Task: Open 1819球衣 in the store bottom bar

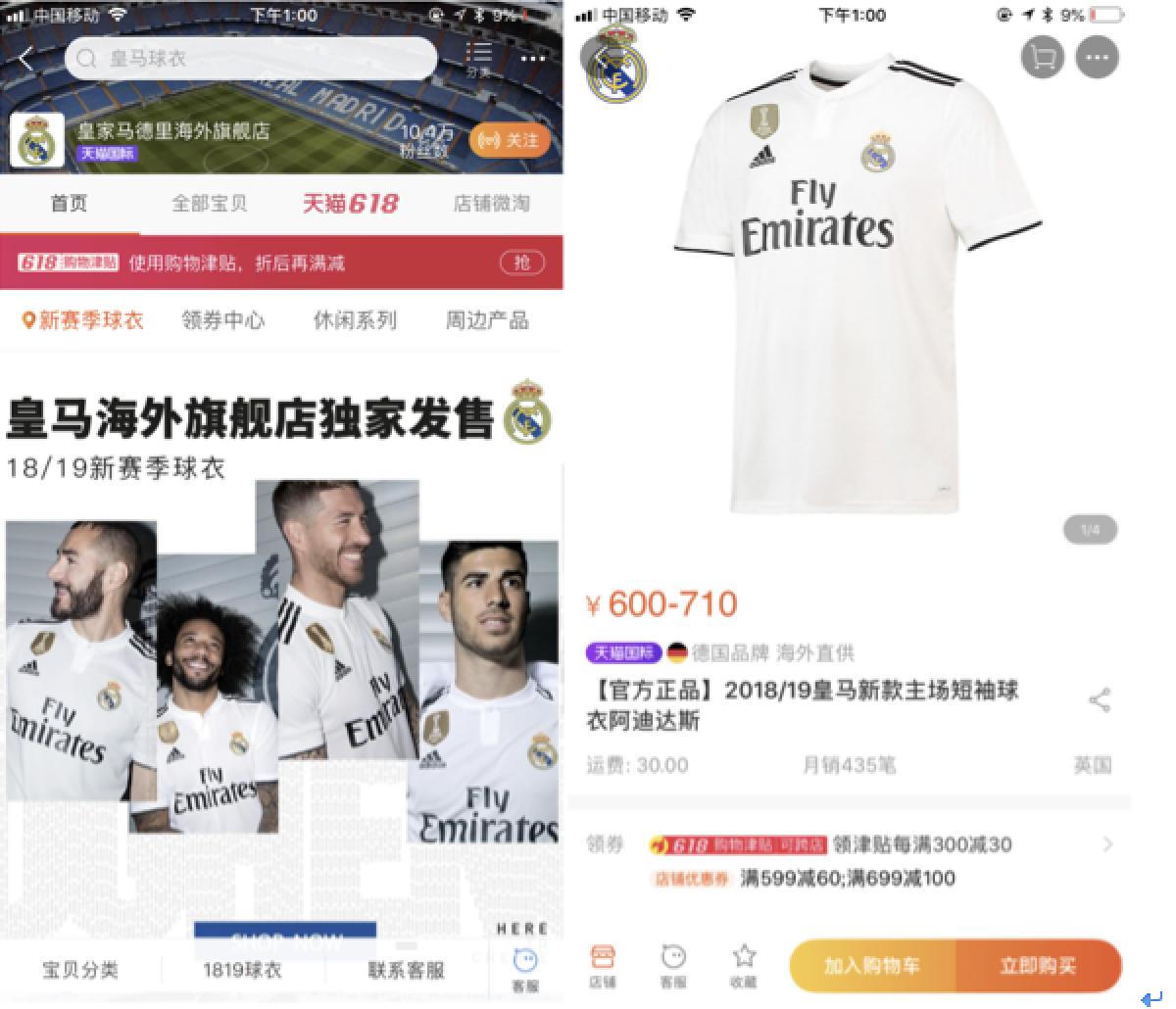Action: [x=242, y=970]
